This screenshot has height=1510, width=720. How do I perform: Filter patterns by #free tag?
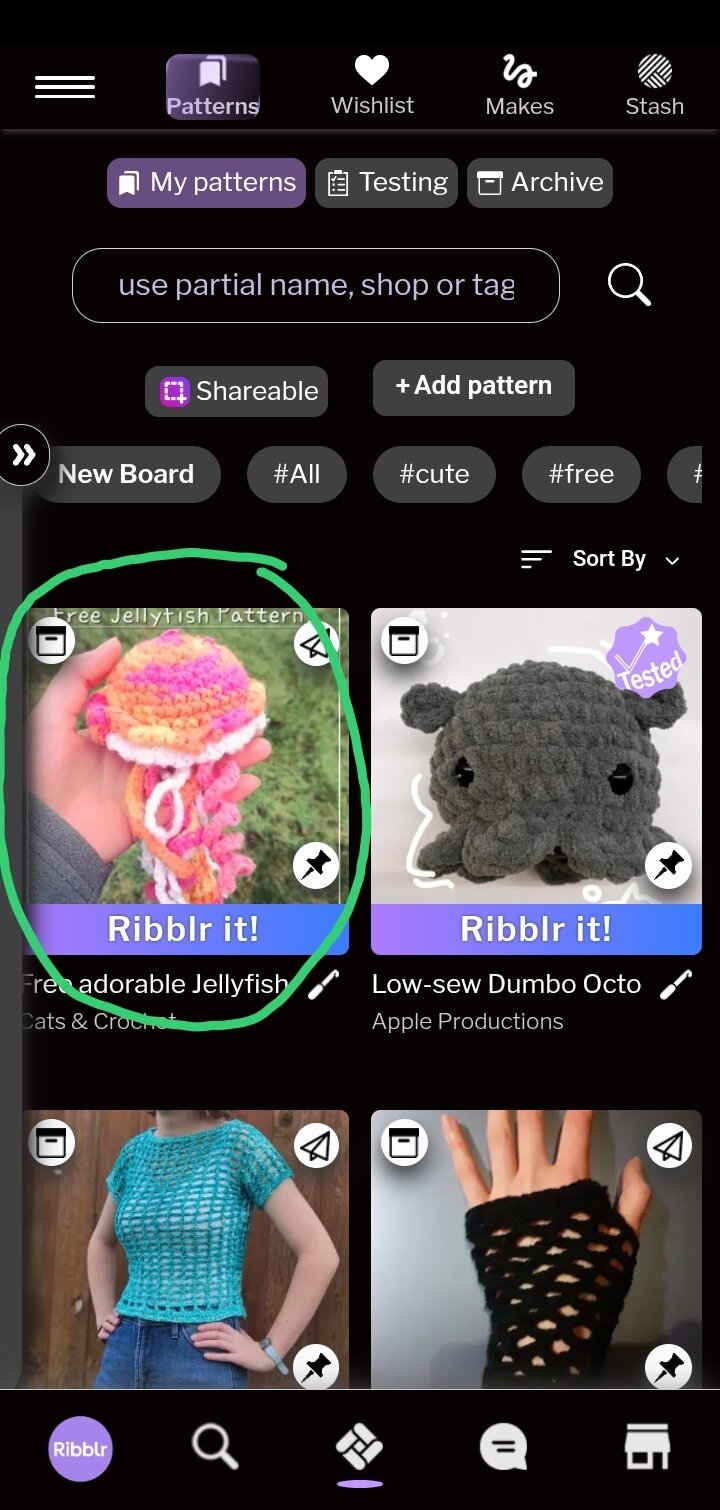pos(581,474)
